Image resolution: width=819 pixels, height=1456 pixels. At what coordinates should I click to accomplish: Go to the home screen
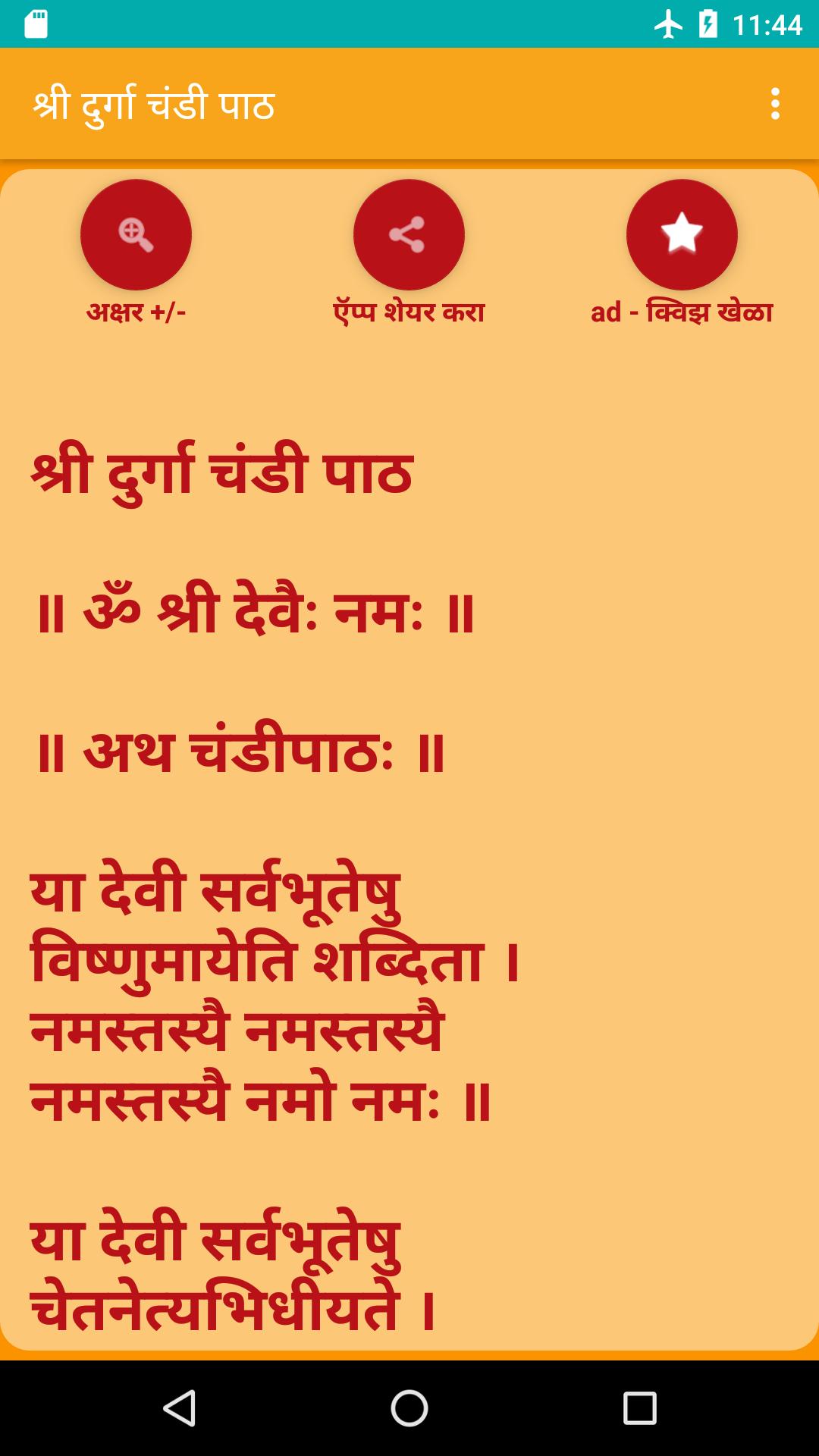point(409,1408)
